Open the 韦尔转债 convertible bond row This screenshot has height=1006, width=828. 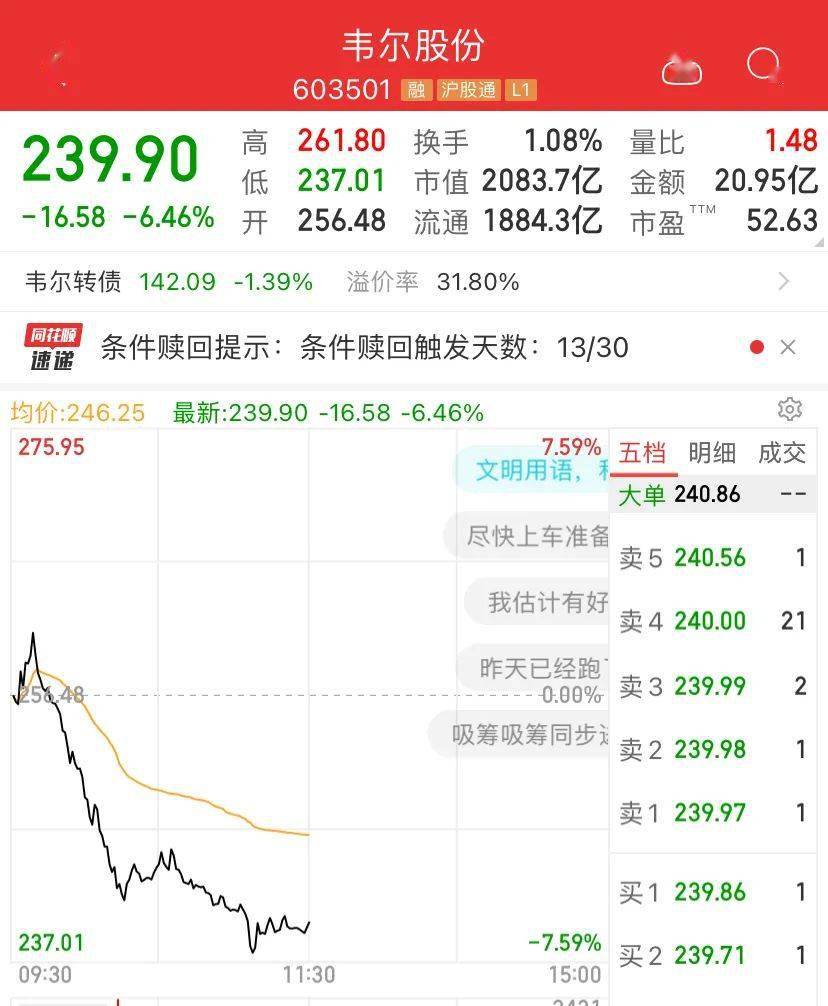(x=414, y=282)
